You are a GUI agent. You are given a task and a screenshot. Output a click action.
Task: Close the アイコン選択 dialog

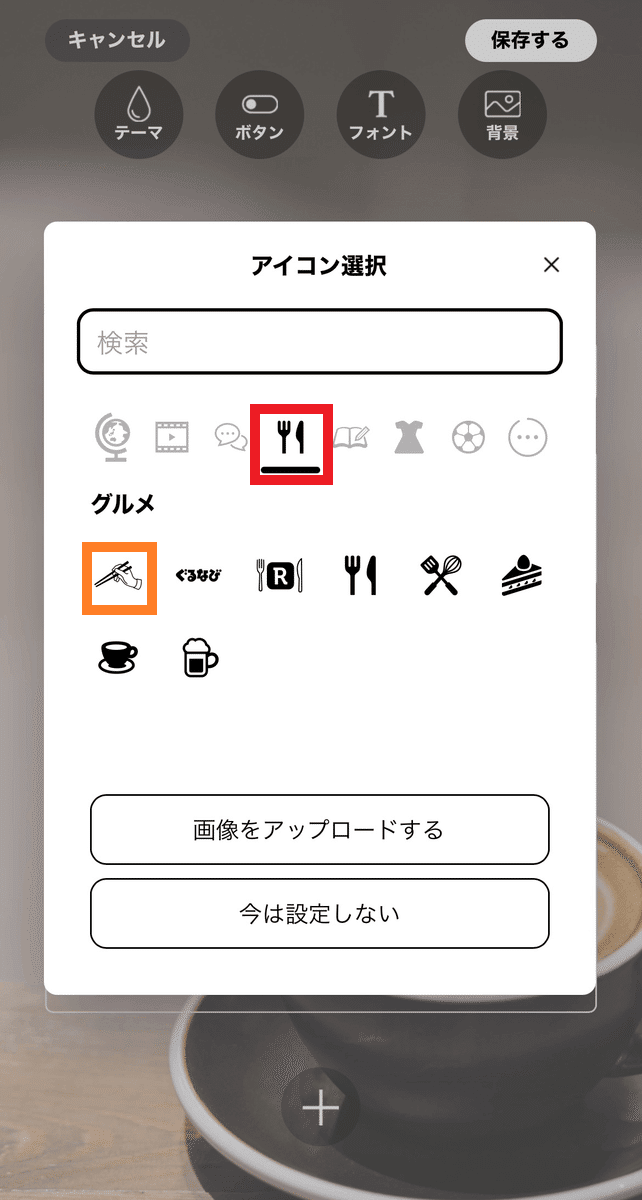[x=551, y=265]
